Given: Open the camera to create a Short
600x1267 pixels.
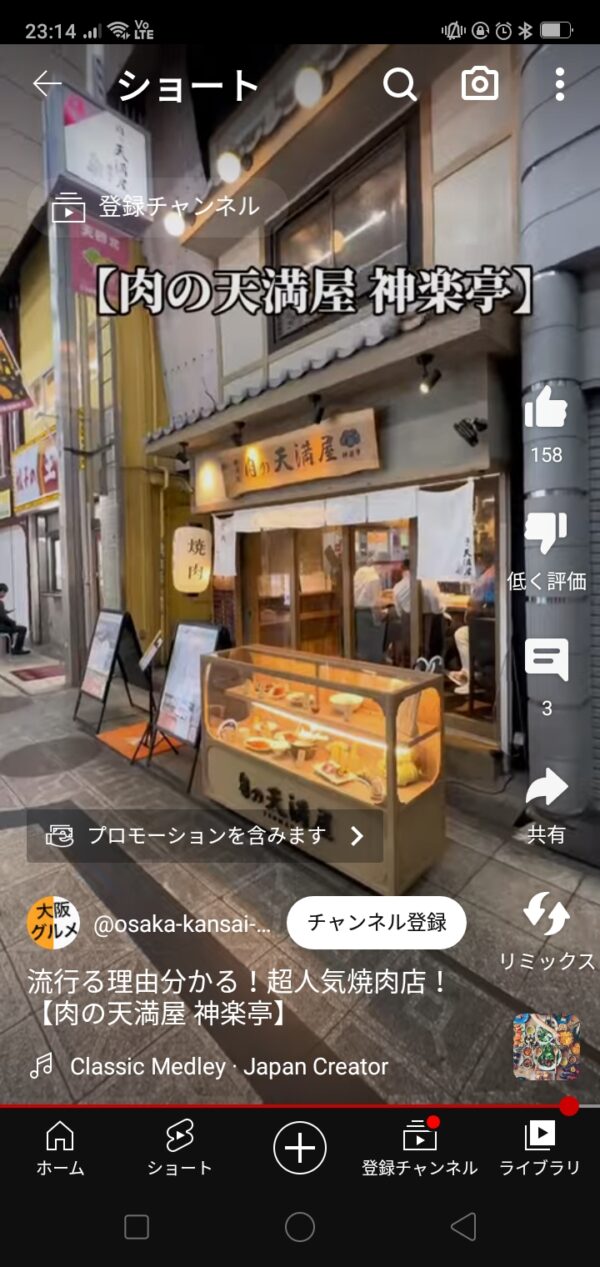Looking at the screenshot, I should coord(480,85).
